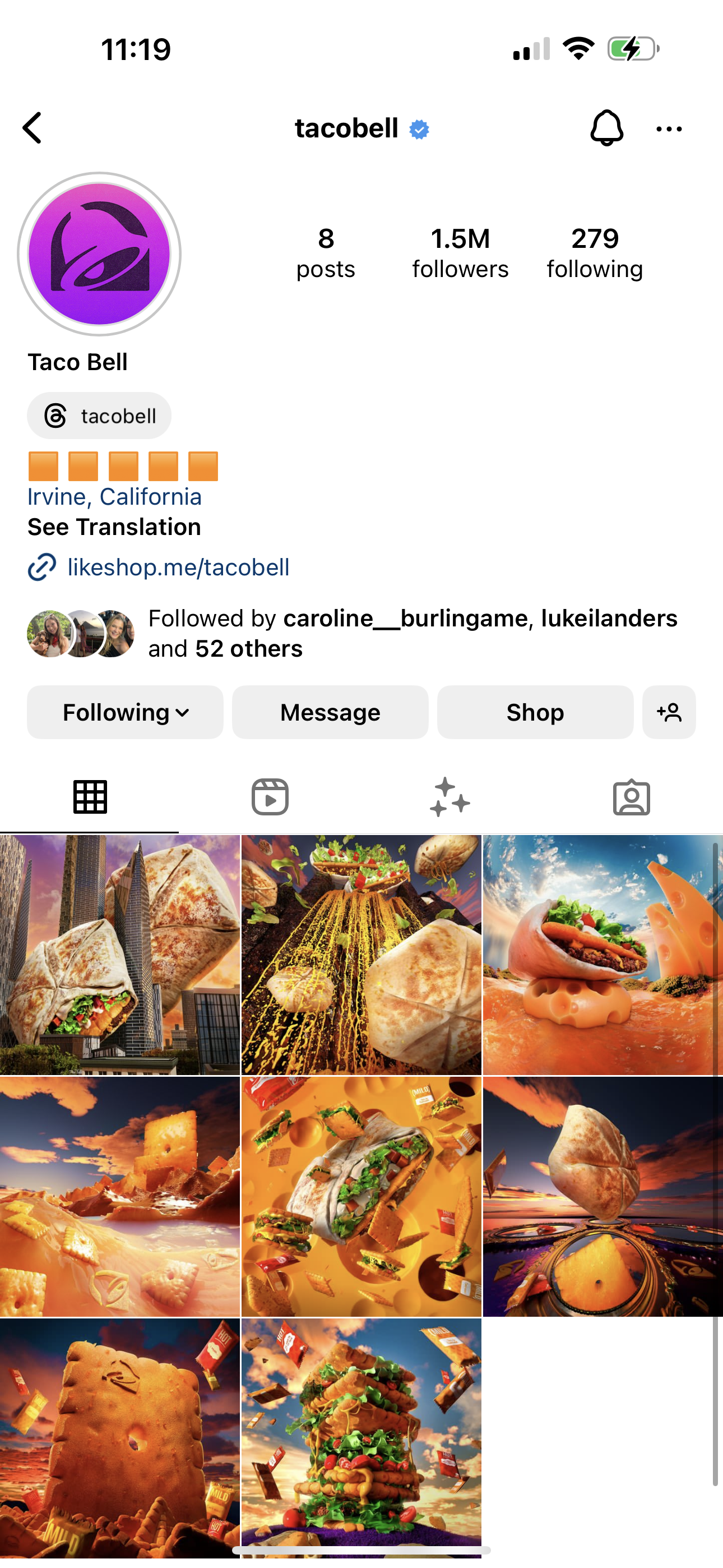This screenshot has height=1568, width=723.
Task: Open the burrito skyscrapers post
Action: tap(120, 954)
